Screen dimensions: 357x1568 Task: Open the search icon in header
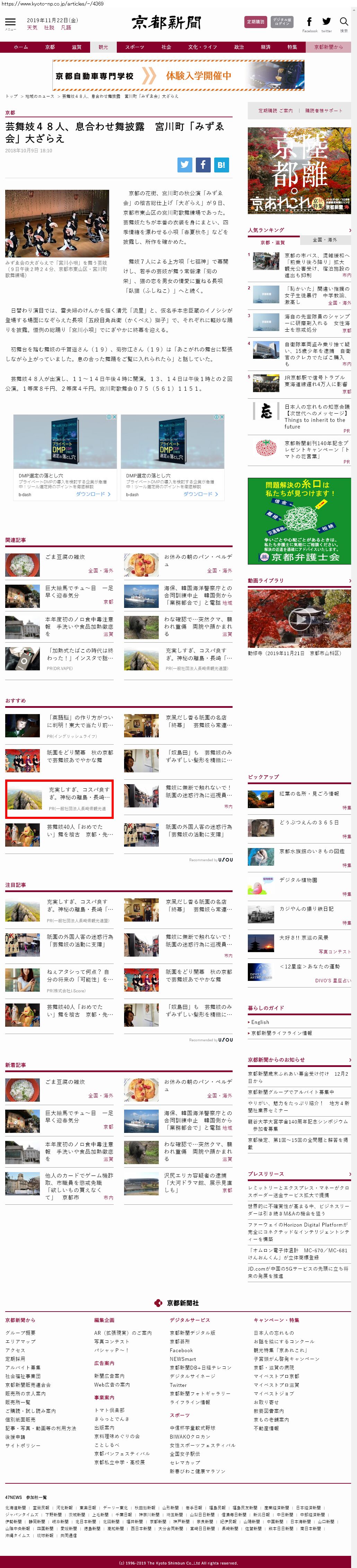click(x=343, y=23)
